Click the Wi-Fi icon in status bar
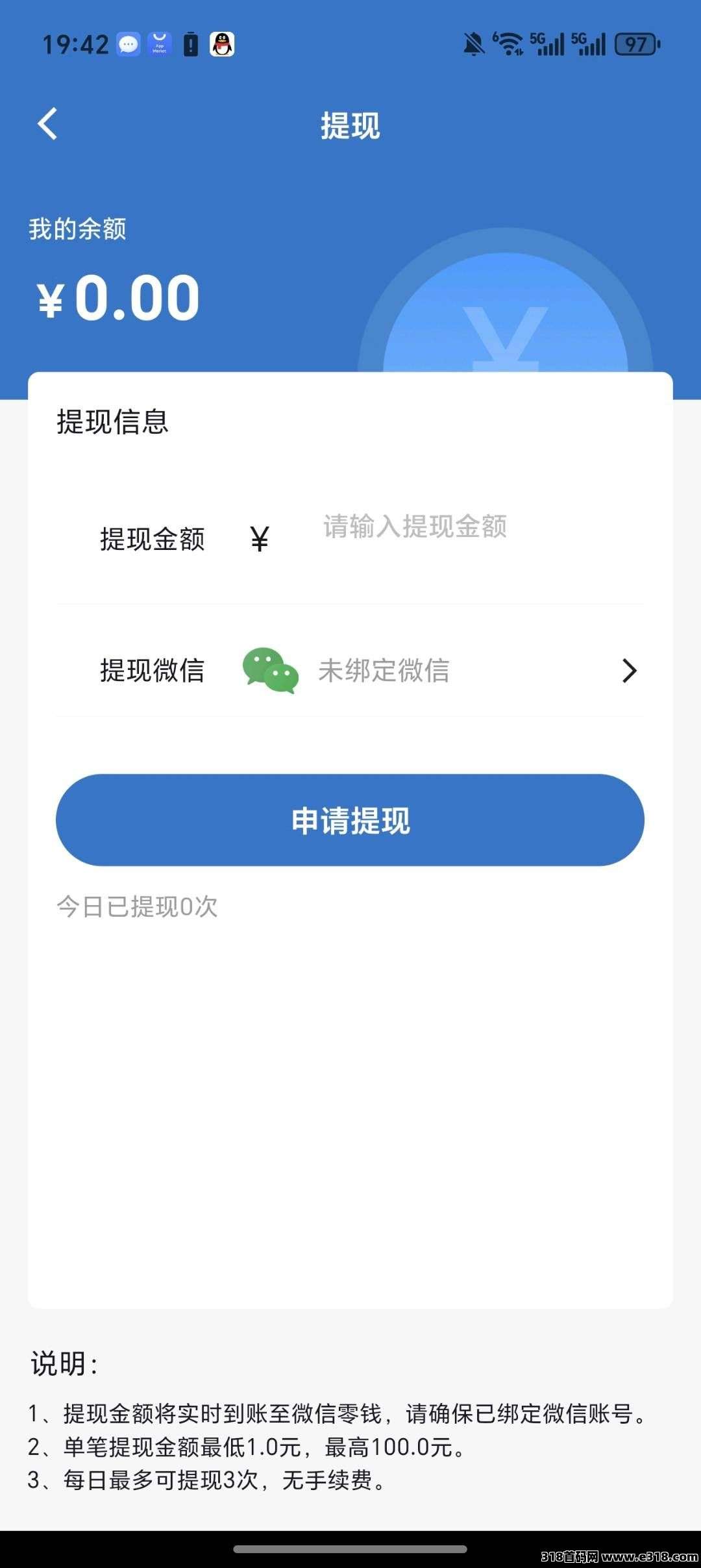This screenshot has width=701, height=1568. 510,44
